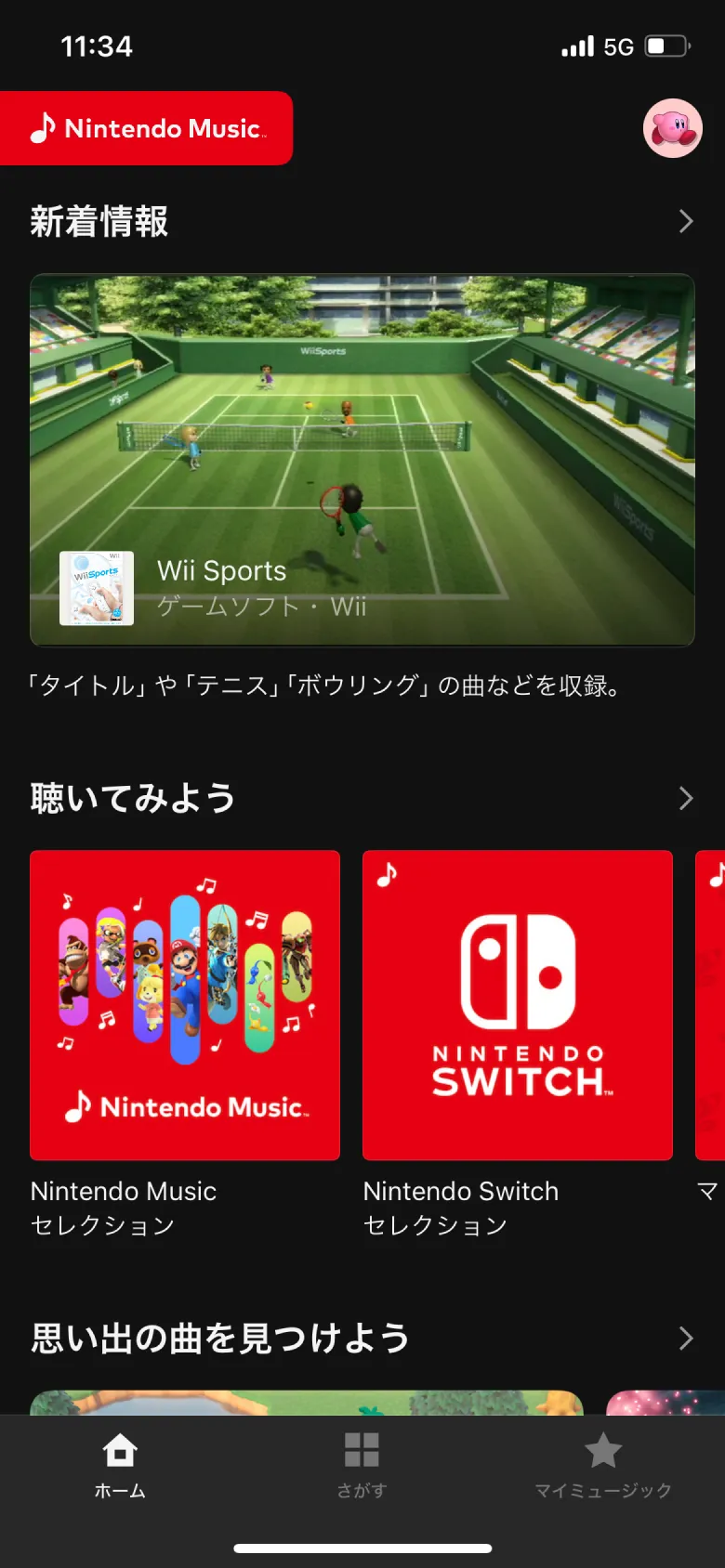Expand the 新着情報 section chevron
The width and height of the screenshot is (725, 1568).
coord(685,221)
